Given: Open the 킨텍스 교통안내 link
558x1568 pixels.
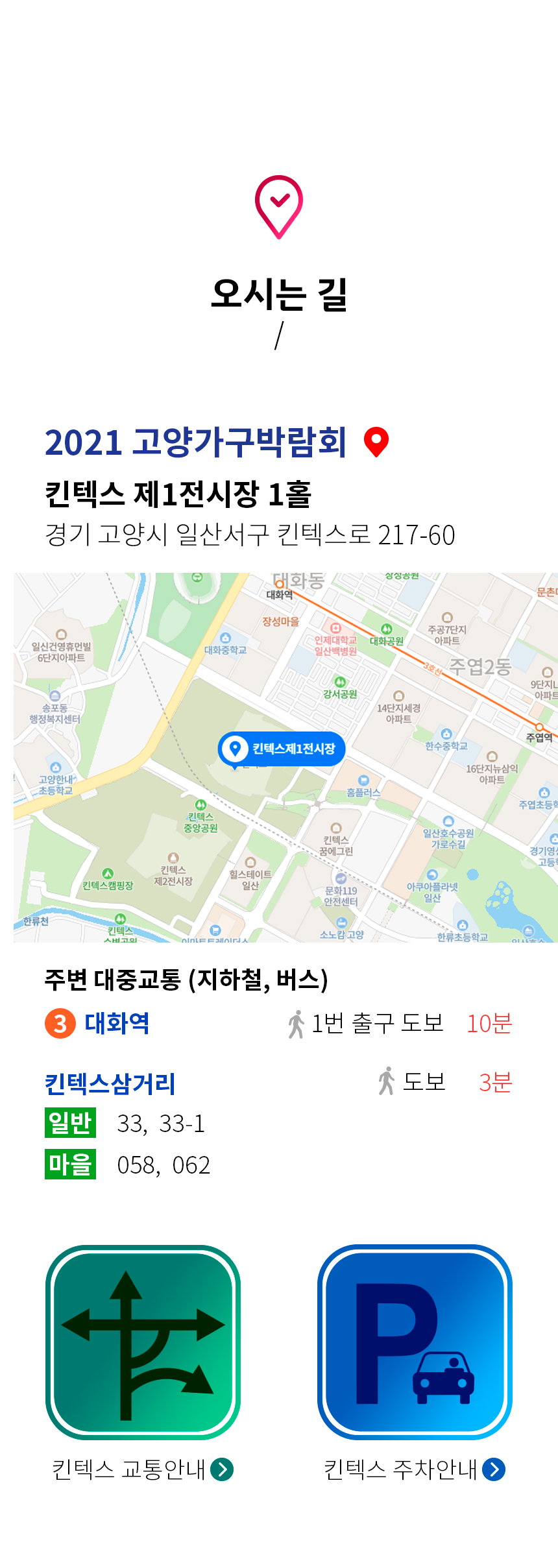Looking at the screenshot, I should pos(143,1469).
